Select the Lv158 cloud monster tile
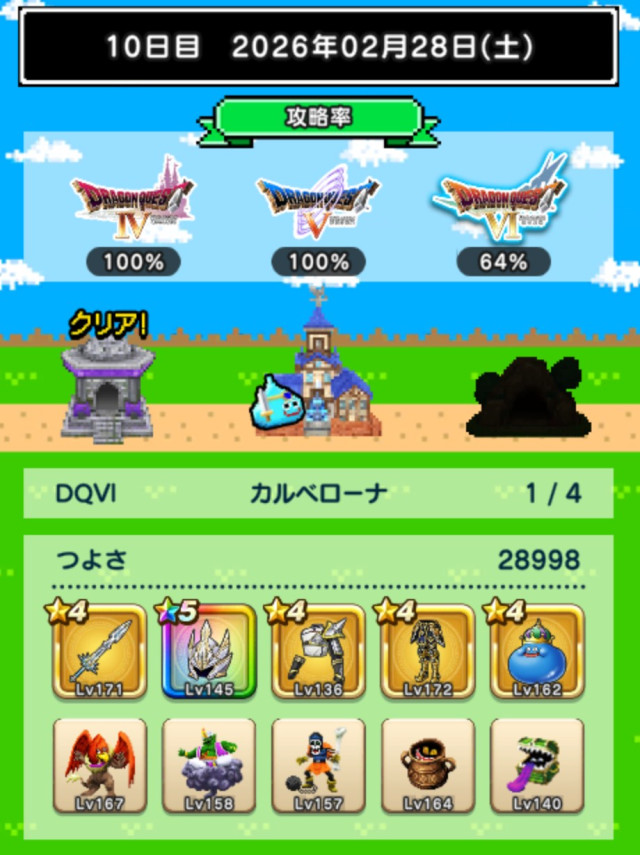 pyautogui.click(x=208, y=765)
